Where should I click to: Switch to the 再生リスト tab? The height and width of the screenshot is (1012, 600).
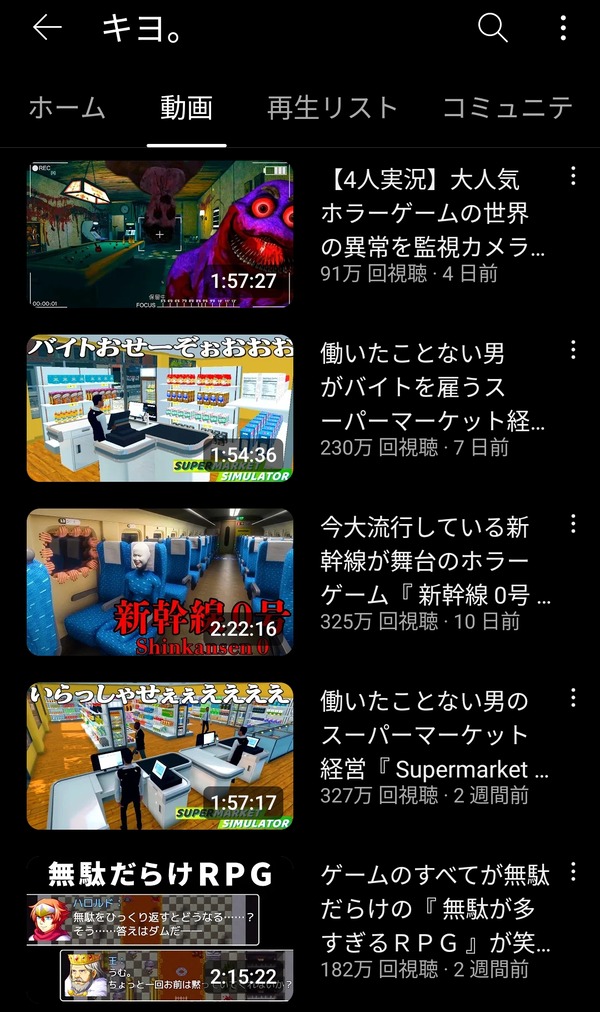(x=332, y=107)
